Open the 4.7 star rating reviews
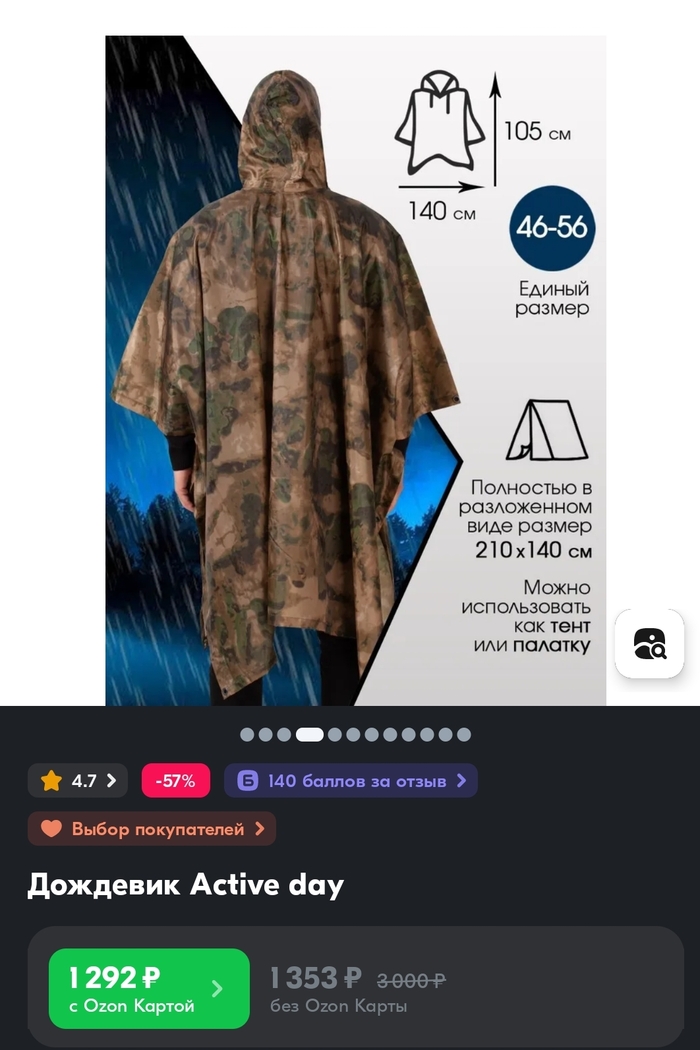Viewport: 700px width, 1050px height. (x=78, y=781)
